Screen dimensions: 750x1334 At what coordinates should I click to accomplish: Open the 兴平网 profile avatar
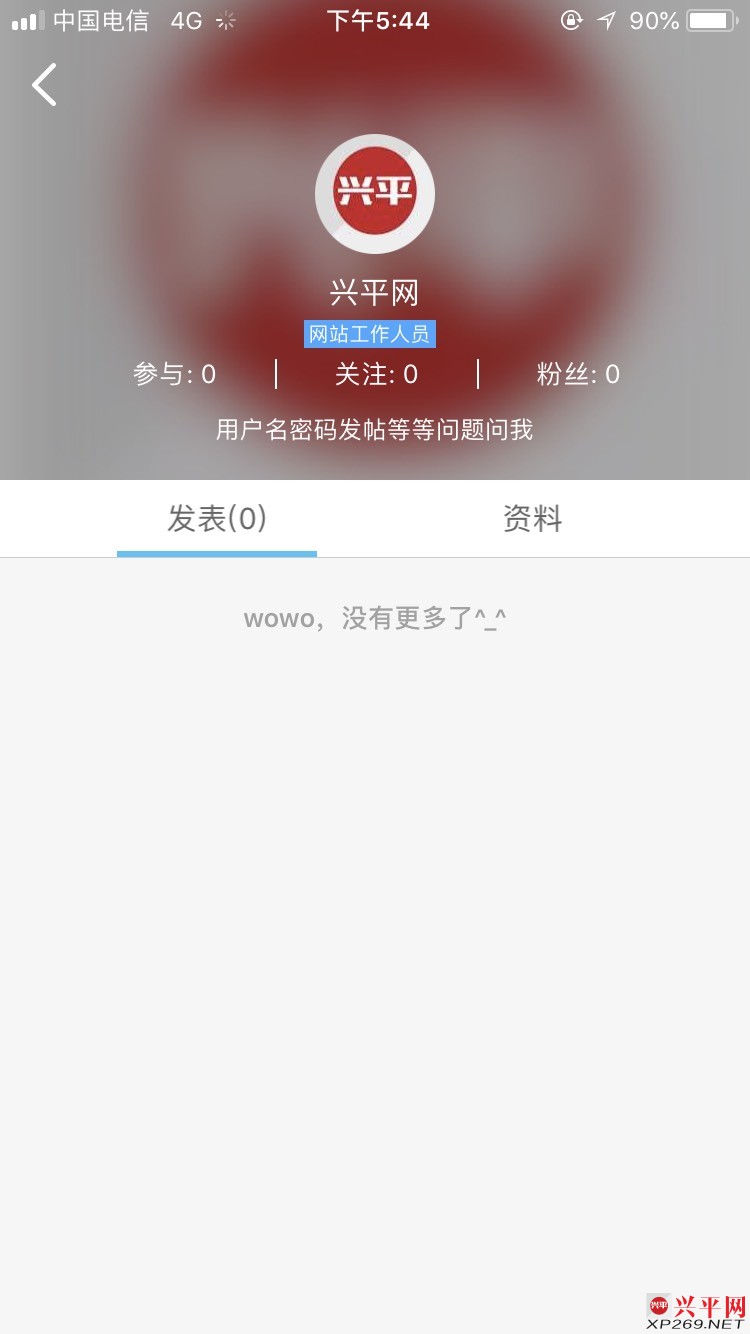pos(375,194)
